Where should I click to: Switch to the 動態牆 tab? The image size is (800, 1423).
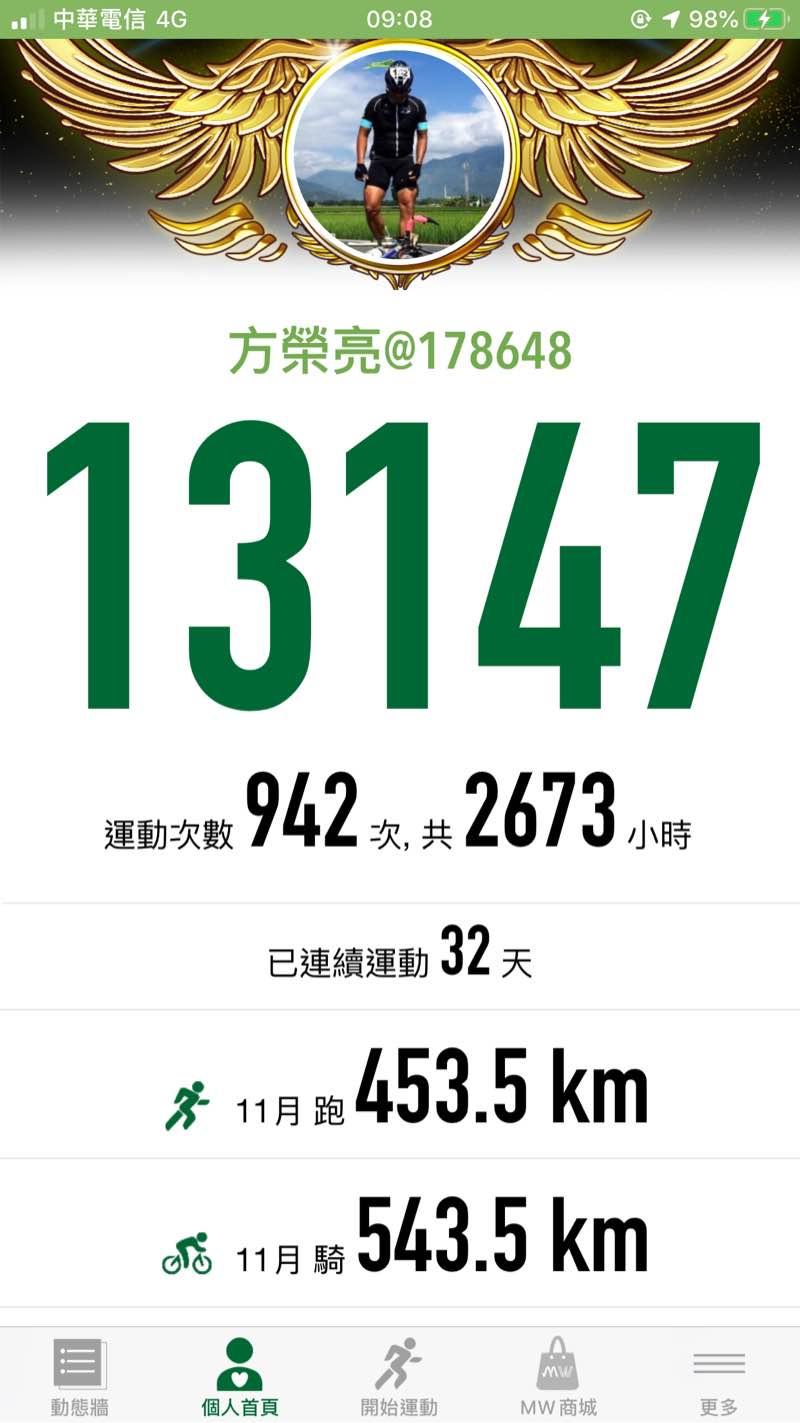[x=79, y=1377]
